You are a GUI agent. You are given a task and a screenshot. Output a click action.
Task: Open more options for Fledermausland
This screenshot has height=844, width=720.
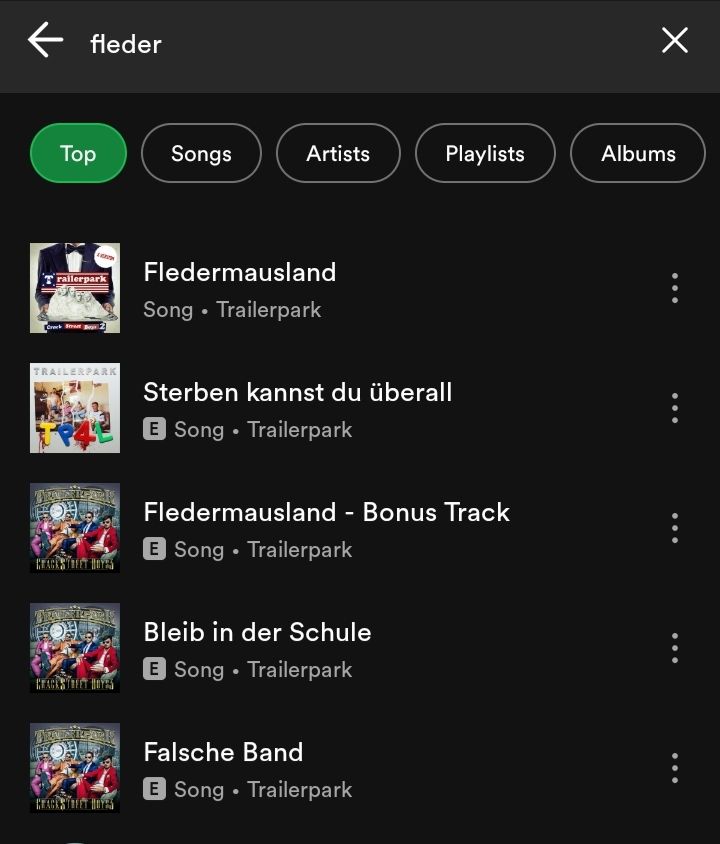click(x=675, y=288)
